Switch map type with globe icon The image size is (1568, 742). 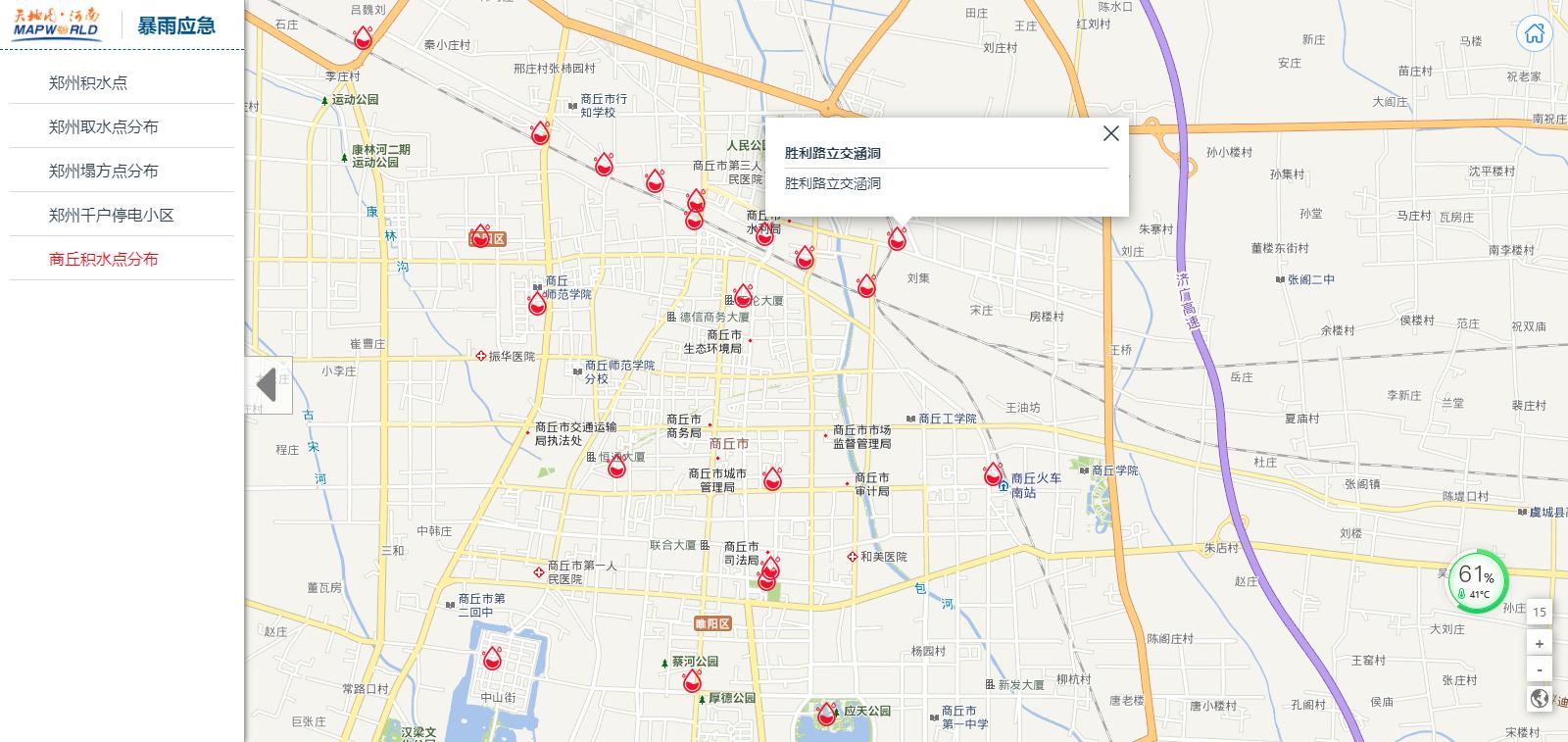pyautogui.click(x=1540, y=698)
